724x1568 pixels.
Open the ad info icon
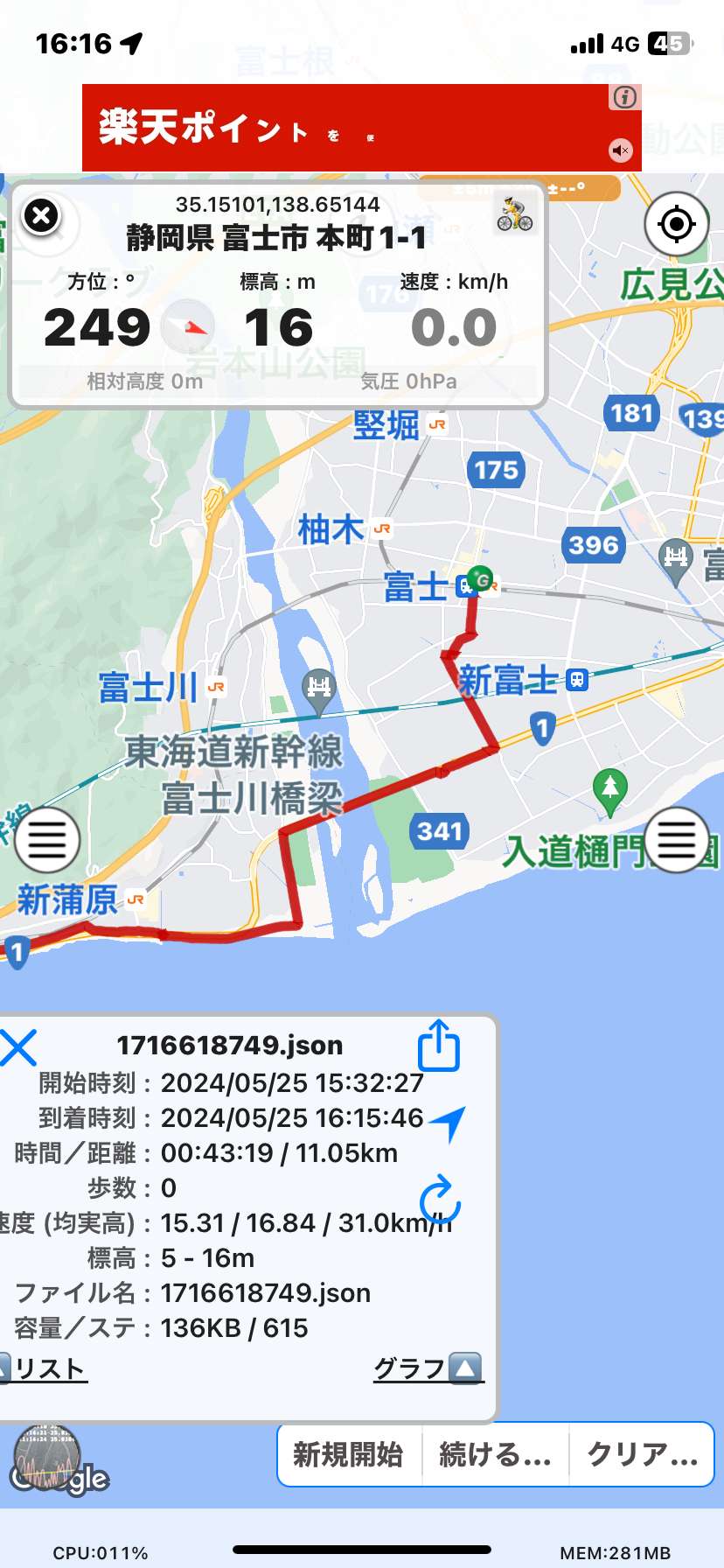624,97
